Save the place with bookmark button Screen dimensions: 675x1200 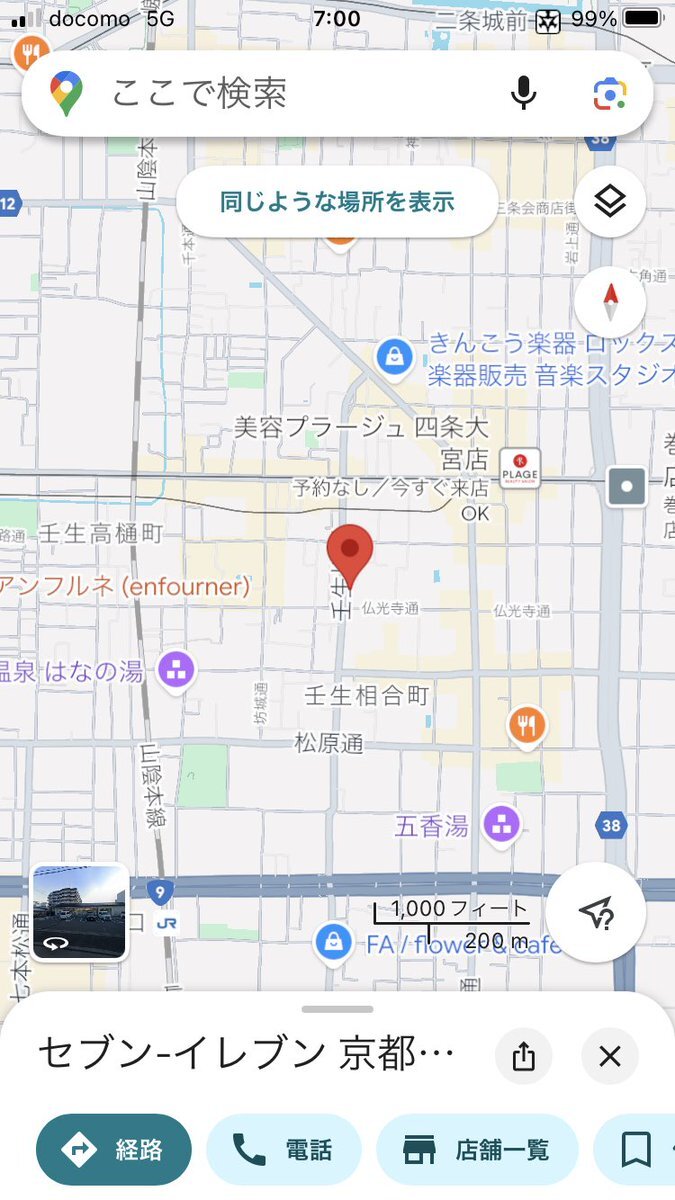pos(636,1150)
